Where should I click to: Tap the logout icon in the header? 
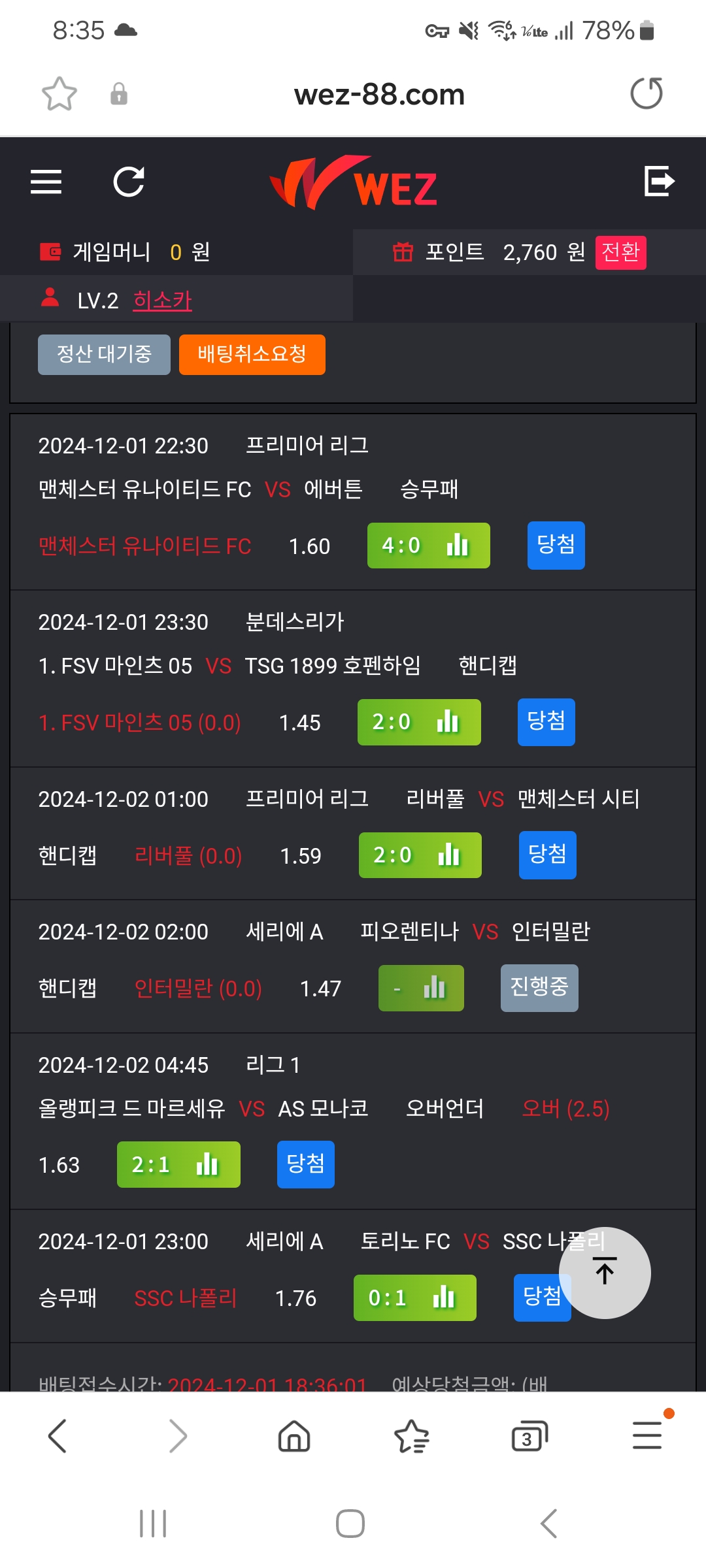click(x=659, y=181)
